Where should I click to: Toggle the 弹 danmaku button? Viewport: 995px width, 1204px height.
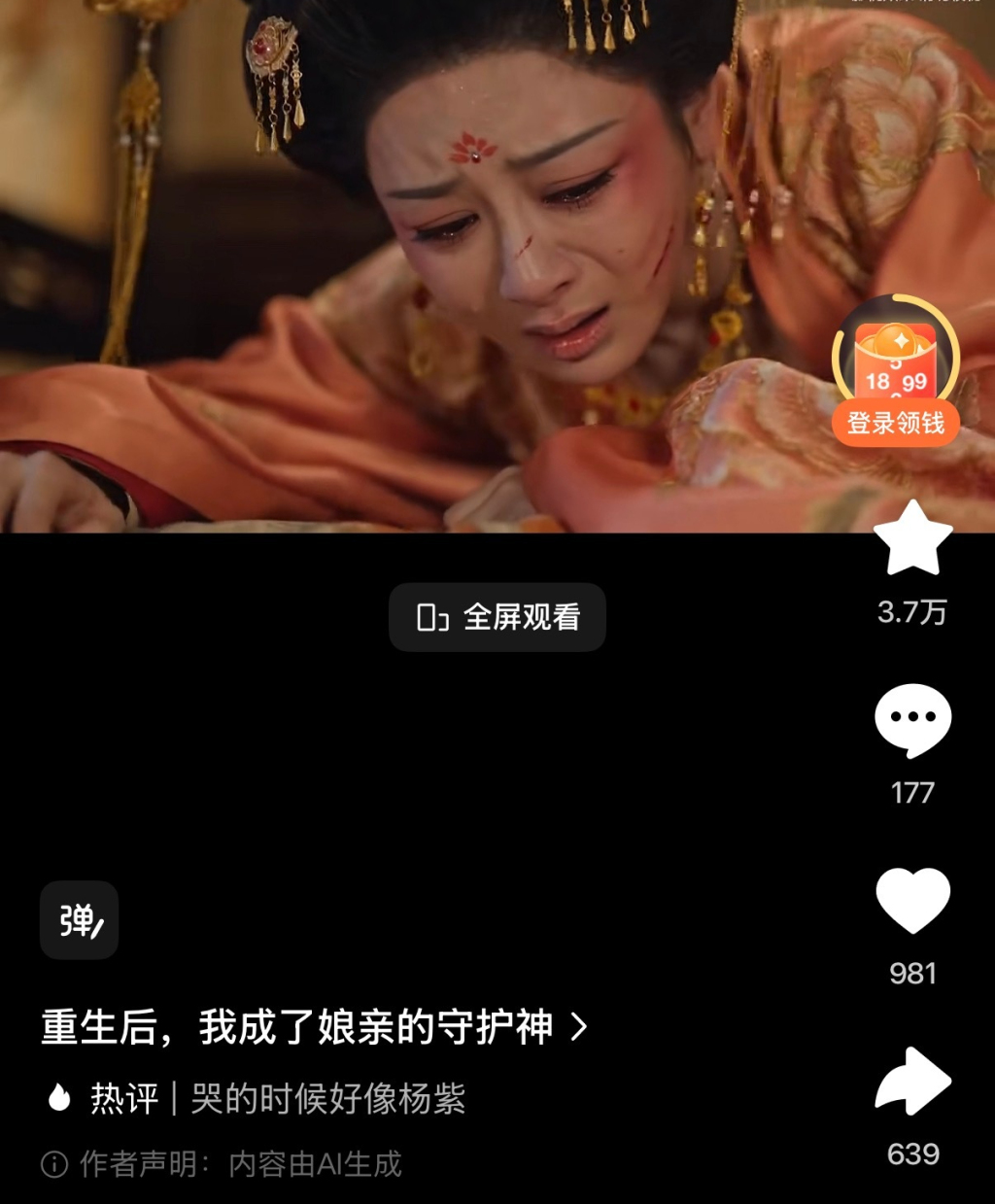pos(79,920)
